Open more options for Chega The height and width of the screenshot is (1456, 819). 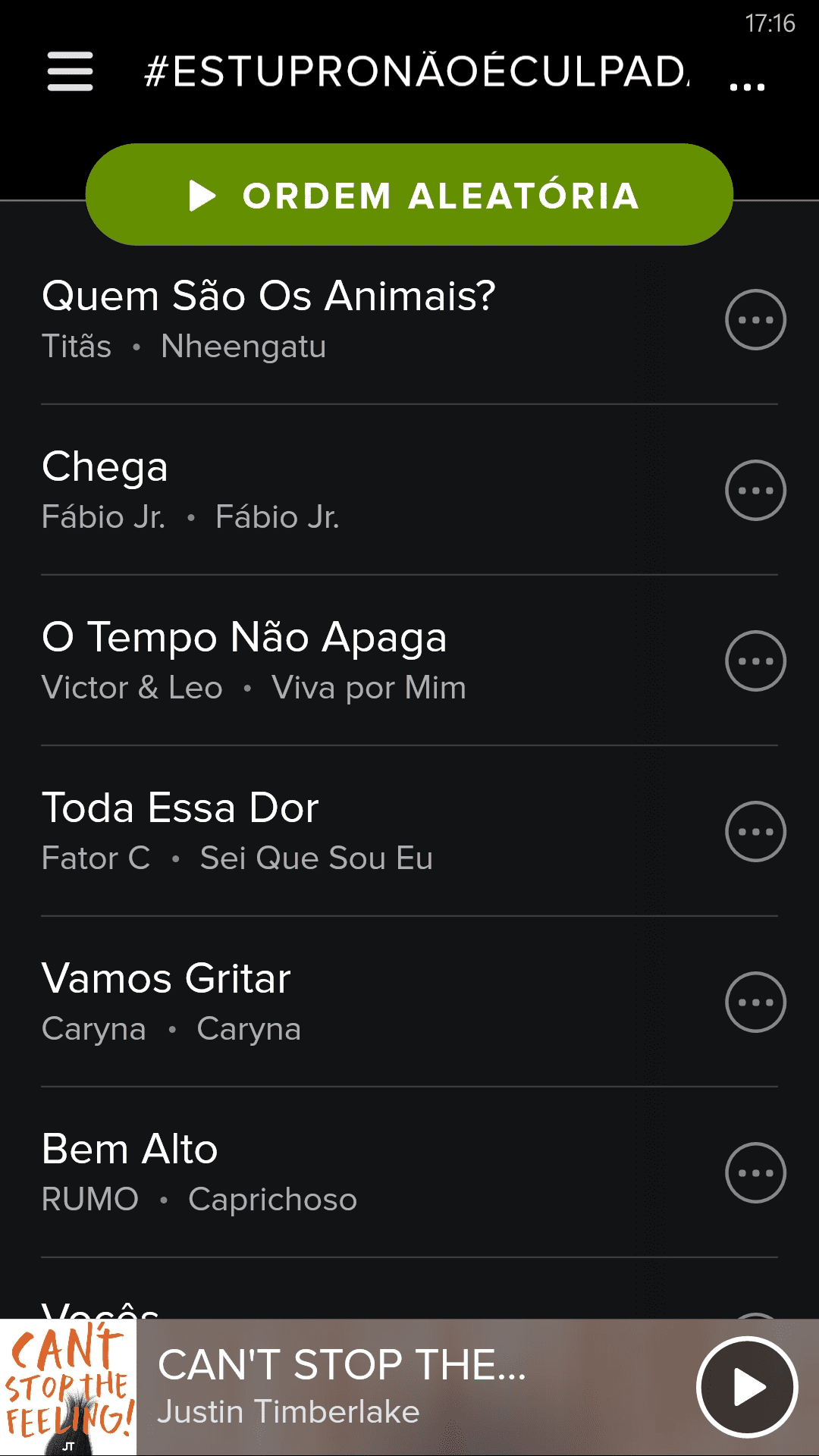pyautogui.click(x=755, y=491)
